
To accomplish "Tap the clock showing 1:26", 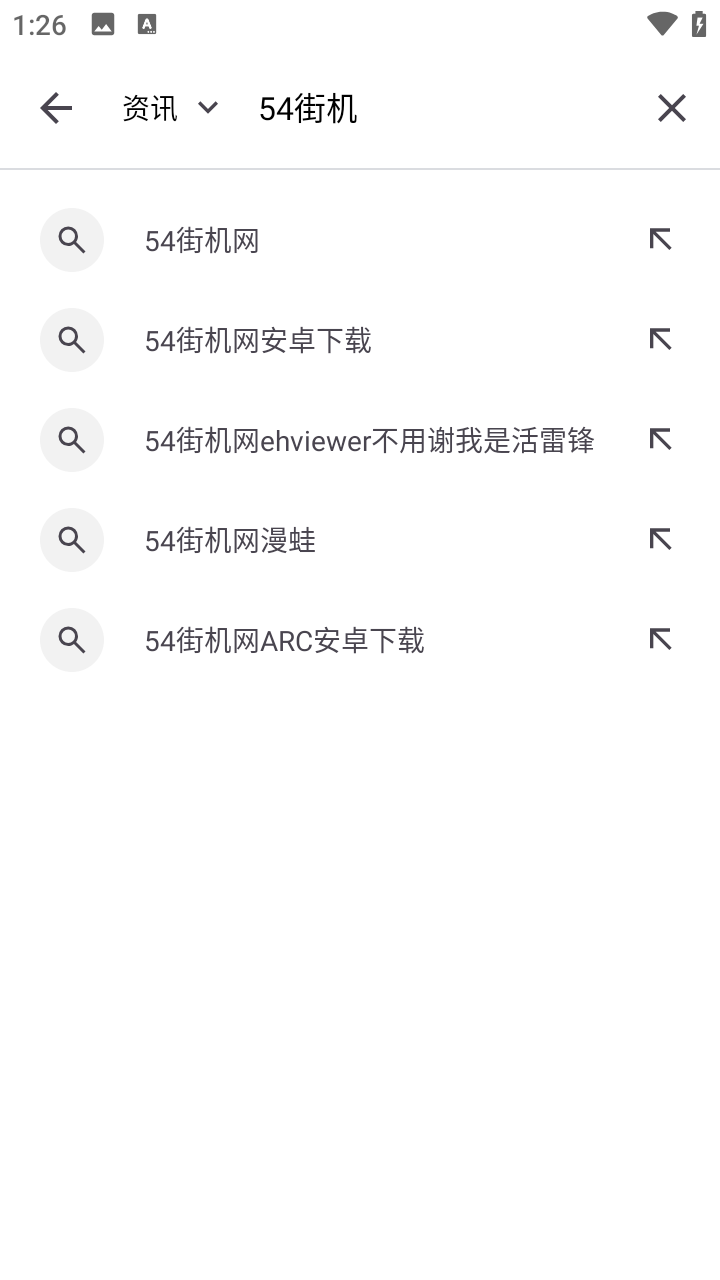I will 38,26.
